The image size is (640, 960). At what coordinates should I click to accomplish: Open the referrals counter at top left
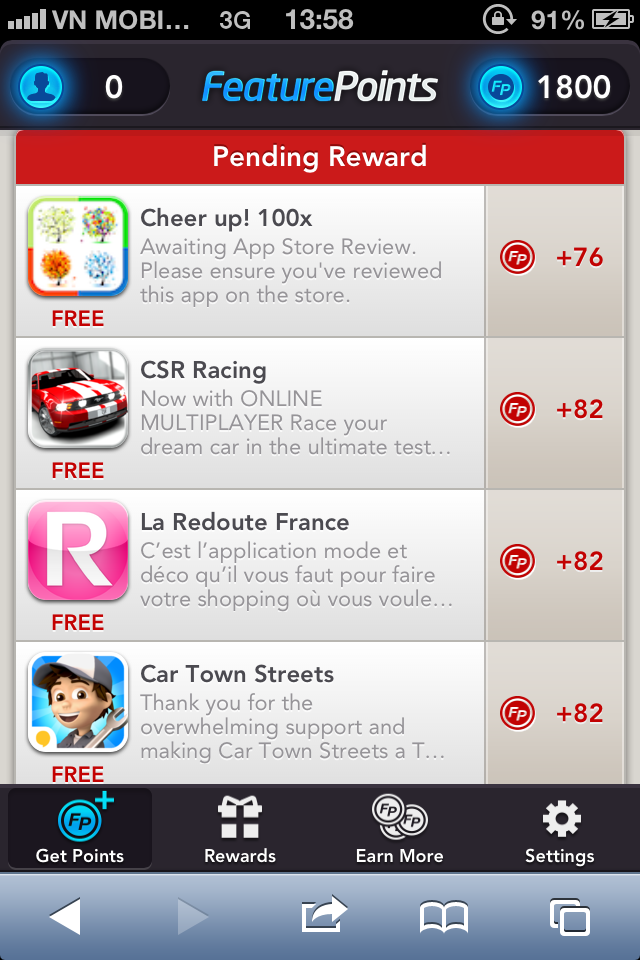coord(88,87)
